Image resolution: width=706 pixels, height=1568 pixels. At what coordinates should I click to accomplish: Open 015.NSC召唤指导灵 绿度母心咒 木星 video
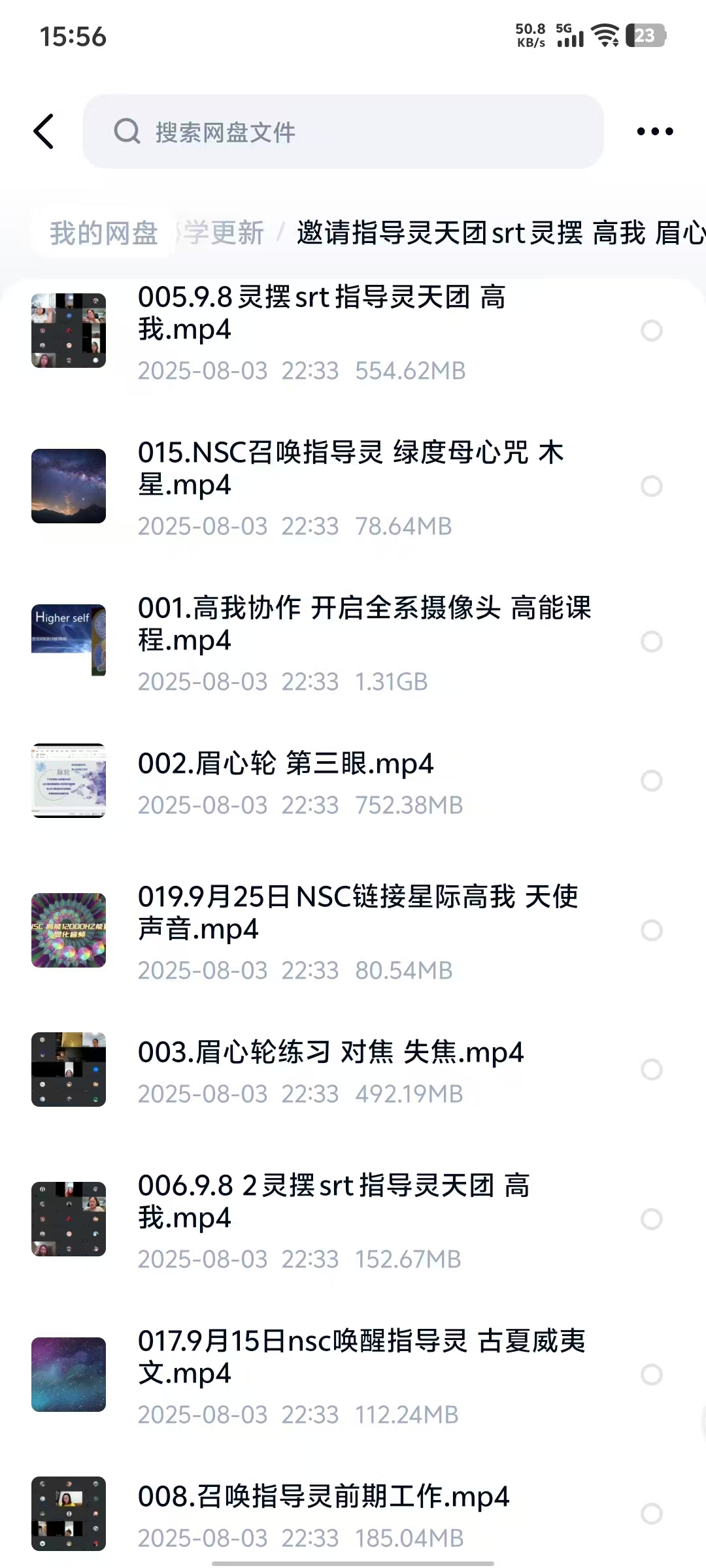click(350, 468)
